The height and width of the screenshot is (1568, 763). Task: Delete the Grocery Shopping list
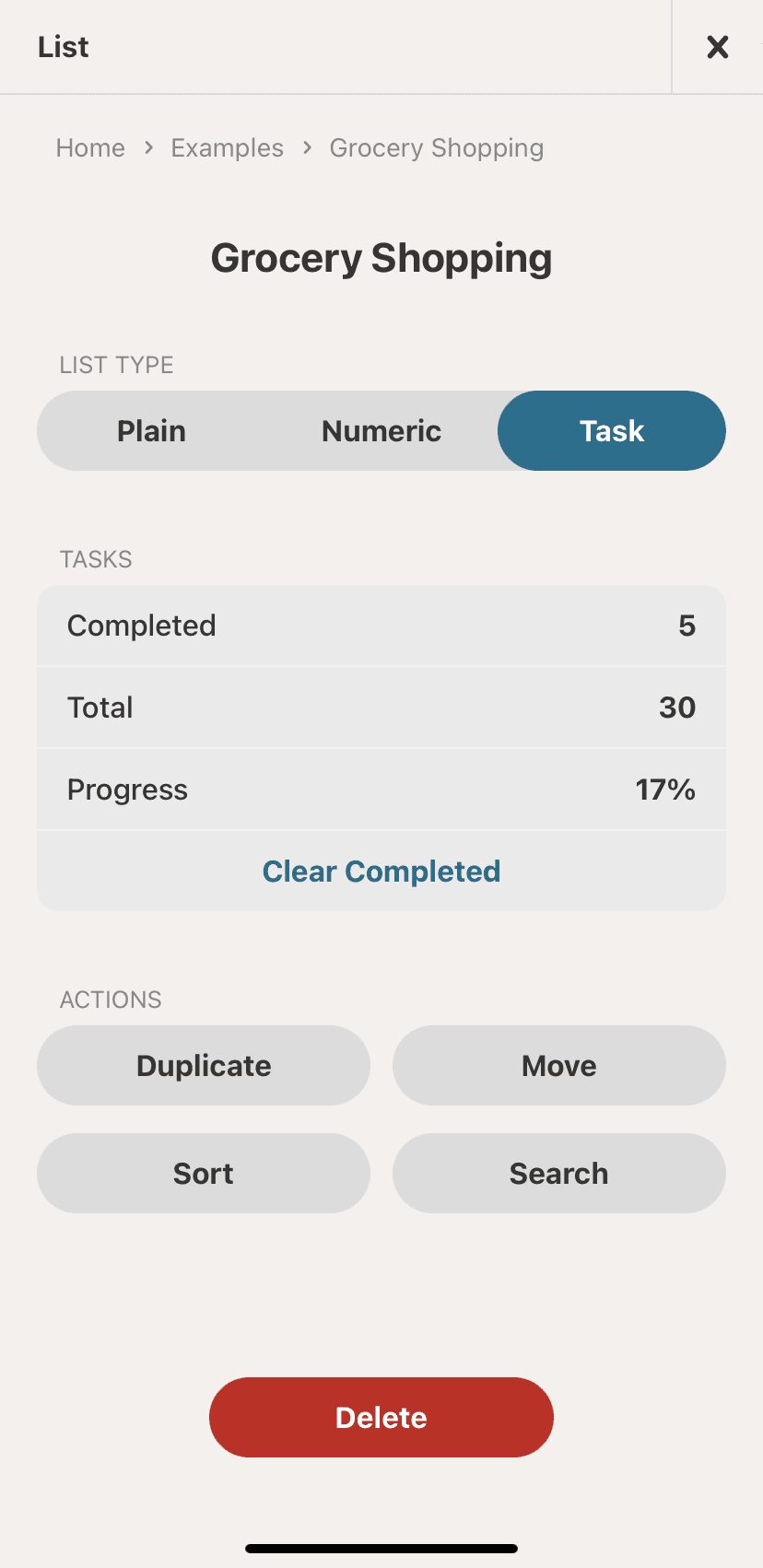click(381, 1418)
